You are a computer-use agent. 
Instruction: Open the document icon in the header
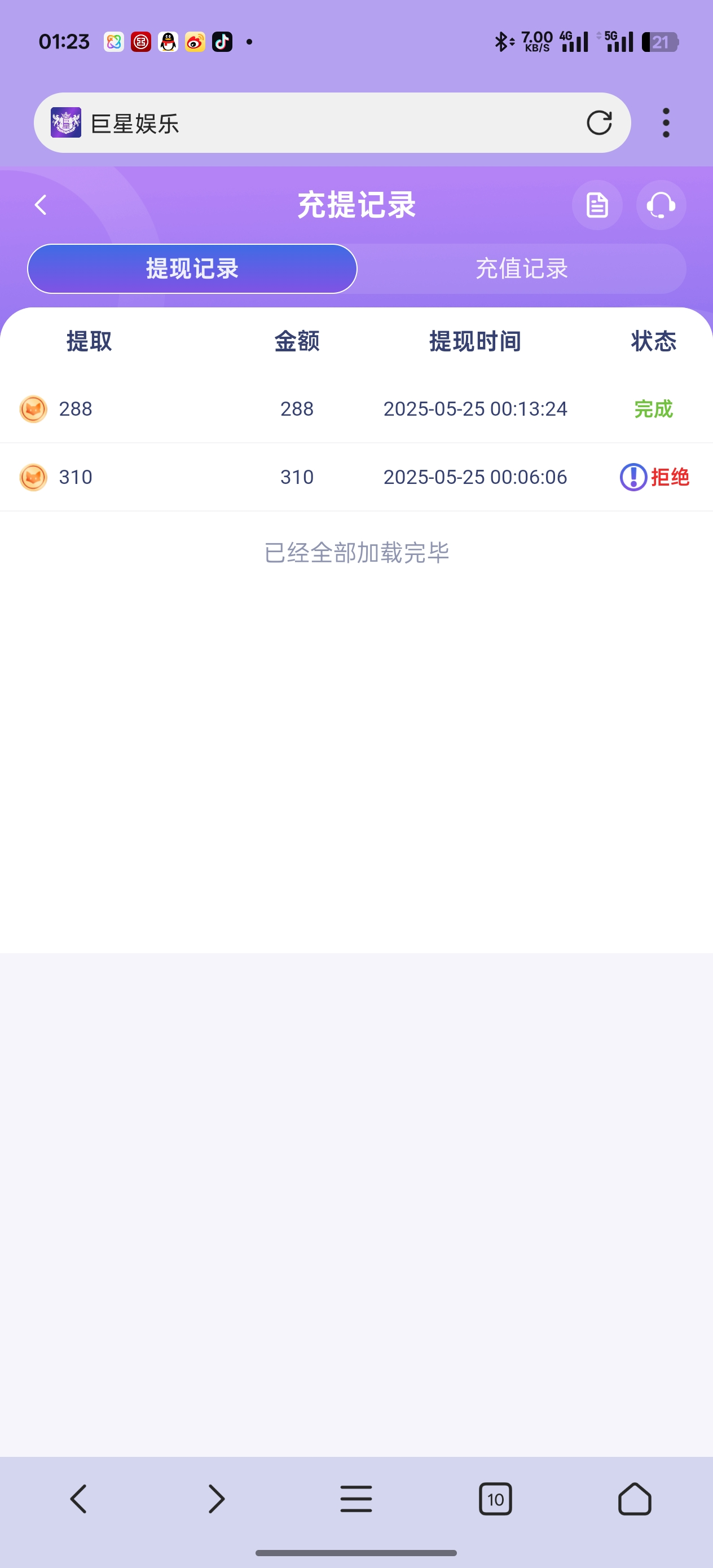tap(597, 205)
